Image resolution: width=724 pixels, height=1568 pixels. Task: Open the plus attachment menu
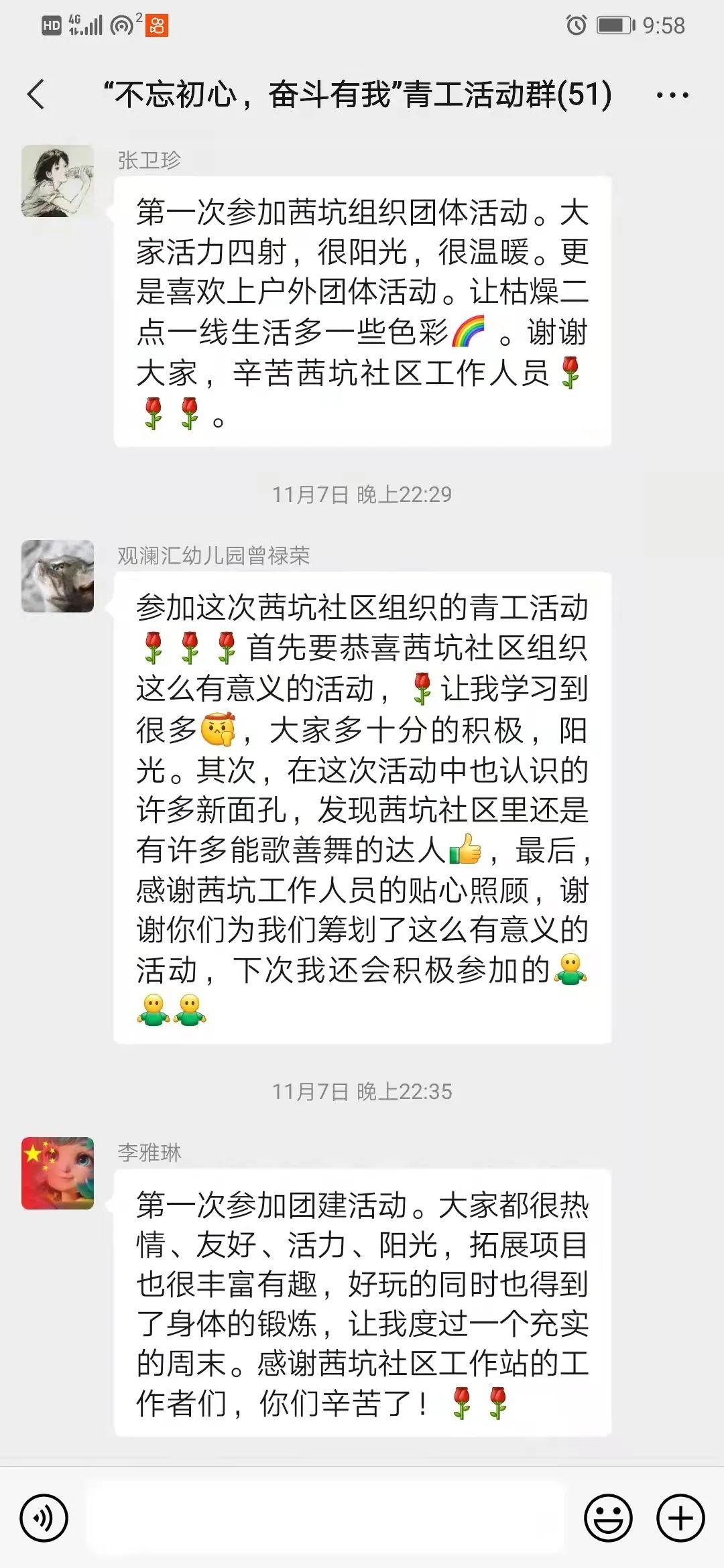click(680, 1518)
